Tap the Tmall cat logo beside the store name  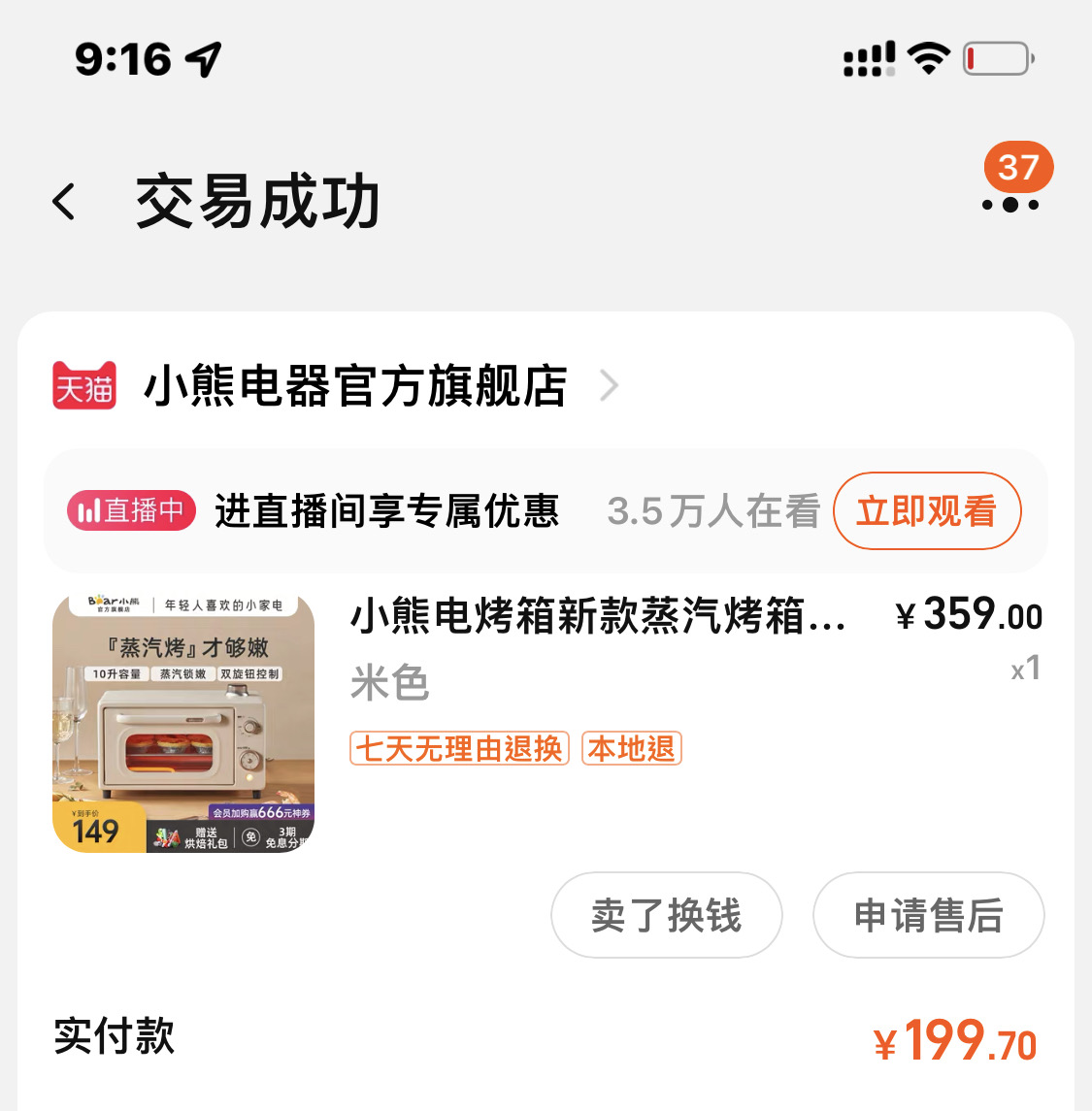click(82, 385)
